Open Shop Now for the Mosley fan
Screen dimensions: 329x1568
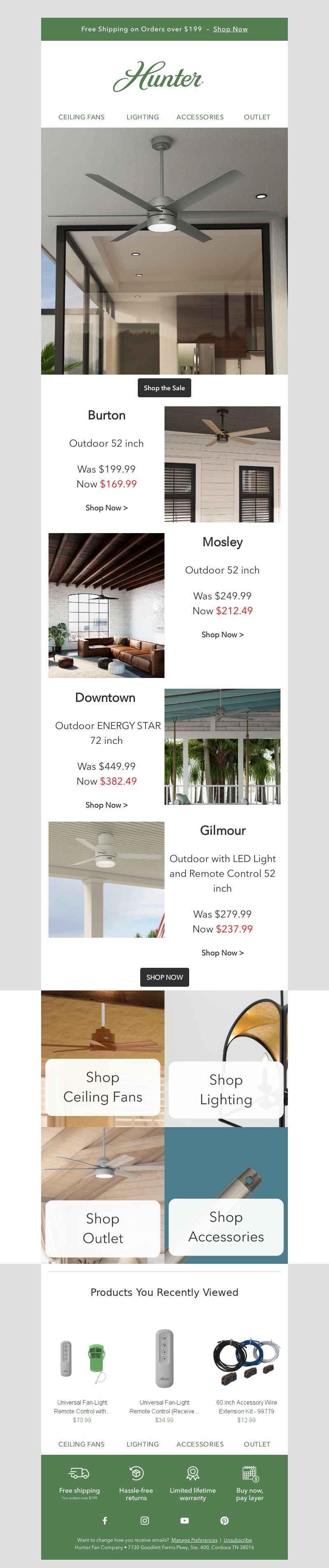222,634
